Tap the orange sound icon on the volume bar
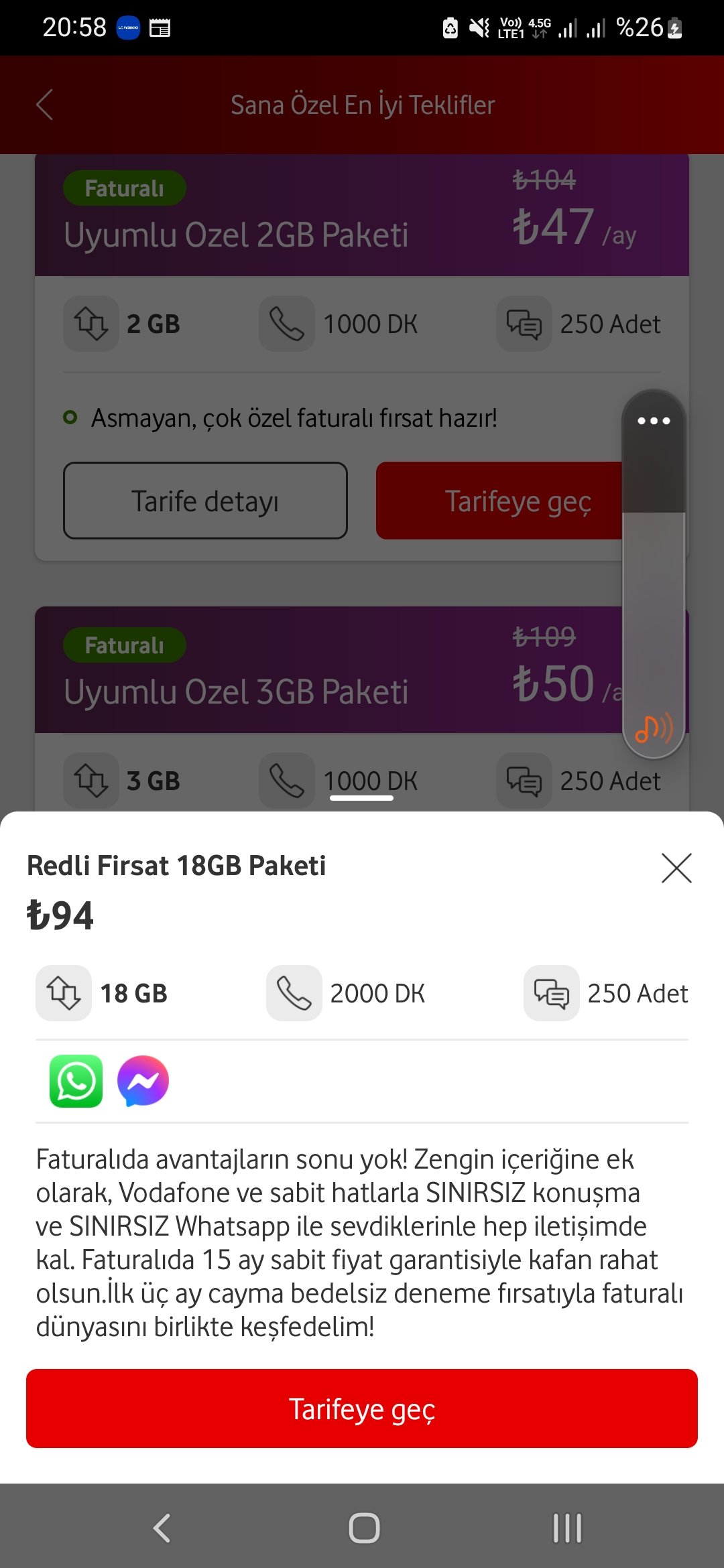724x1568 pixels. pos(654,728)
